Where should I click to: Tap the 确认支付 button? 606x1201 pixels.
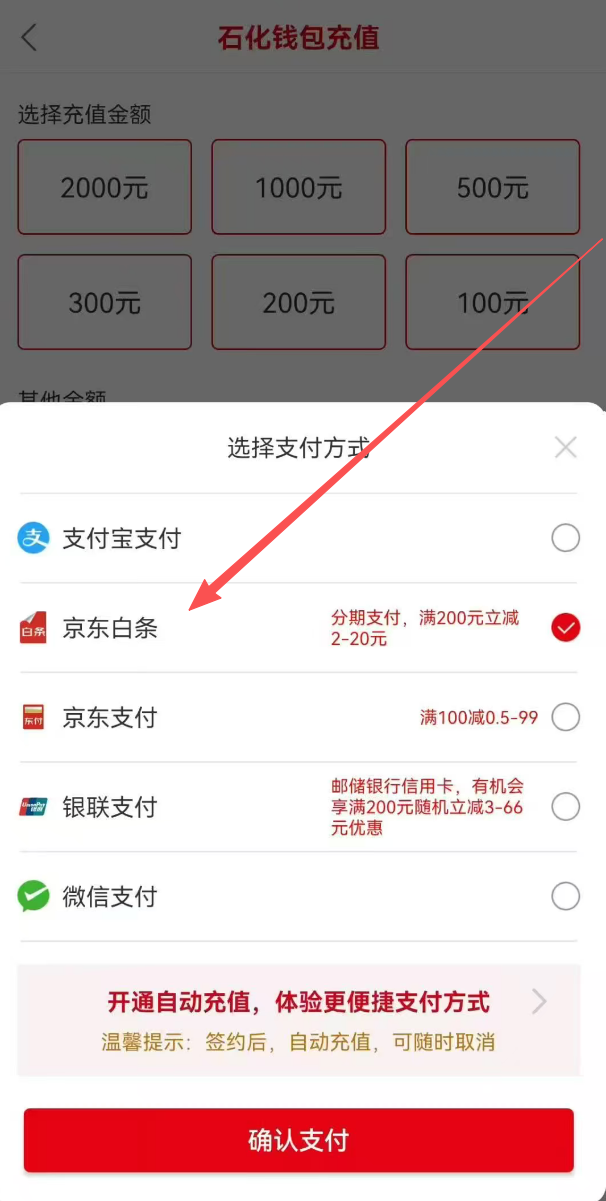tap(299, 1140)
